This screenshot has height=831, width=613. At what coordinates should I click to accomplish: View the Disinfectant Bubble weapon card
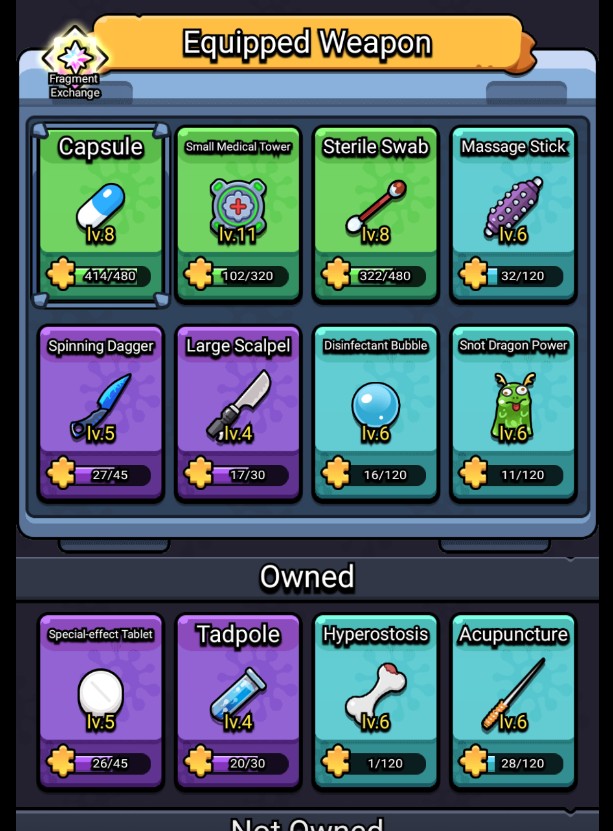[375, 412]
